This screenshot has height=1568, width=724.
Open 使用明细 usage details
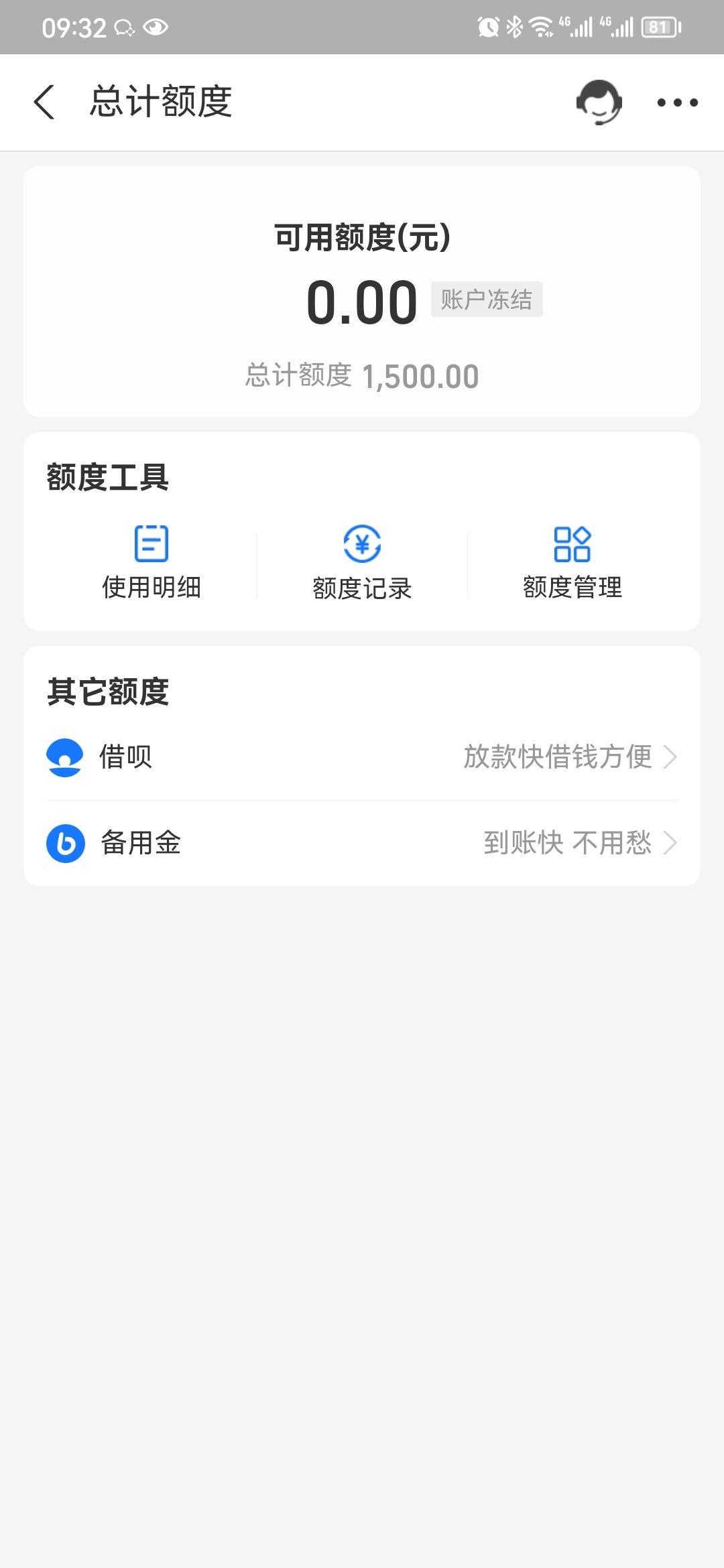point(152,562)
